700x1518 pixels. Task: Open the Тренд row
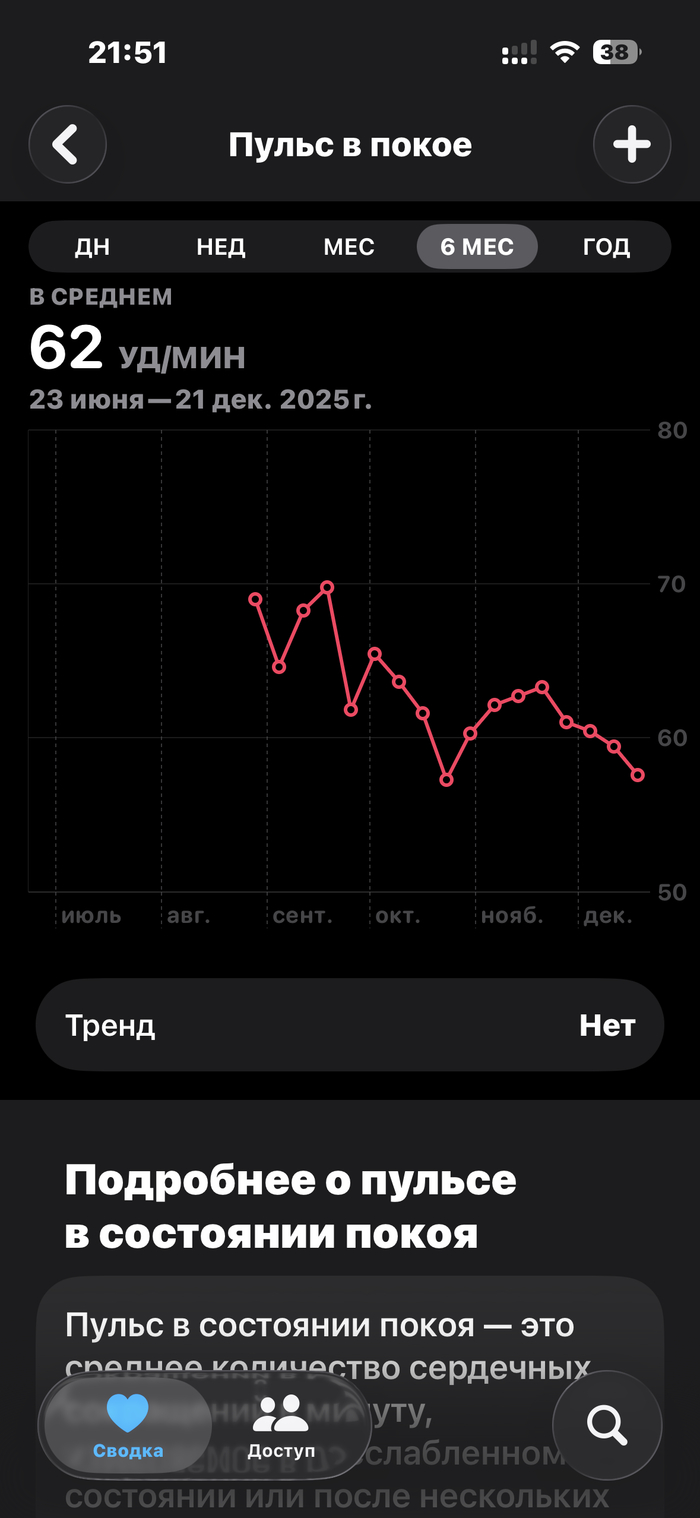tap(350, 1026)
